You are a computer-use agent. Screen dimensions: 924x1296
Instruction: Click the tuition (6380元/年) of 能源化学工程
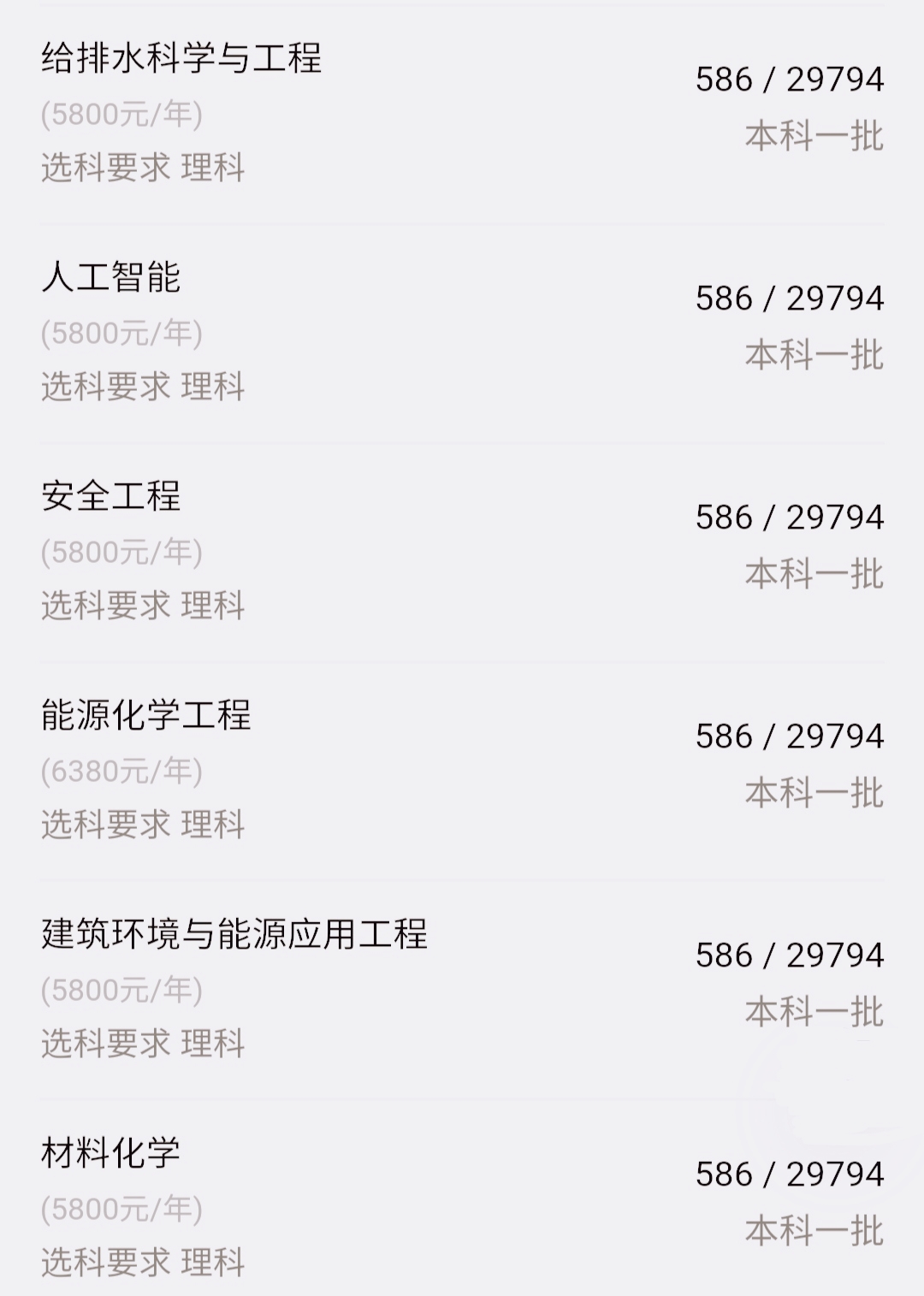coord(121,770)
